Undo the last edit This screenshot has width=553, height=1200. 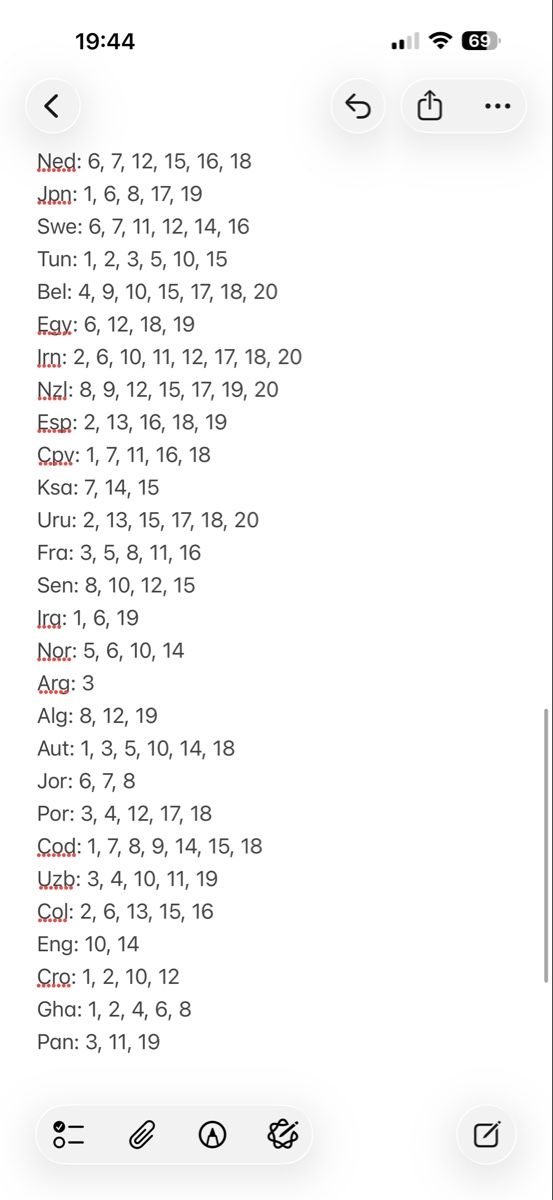click(358, 106)
